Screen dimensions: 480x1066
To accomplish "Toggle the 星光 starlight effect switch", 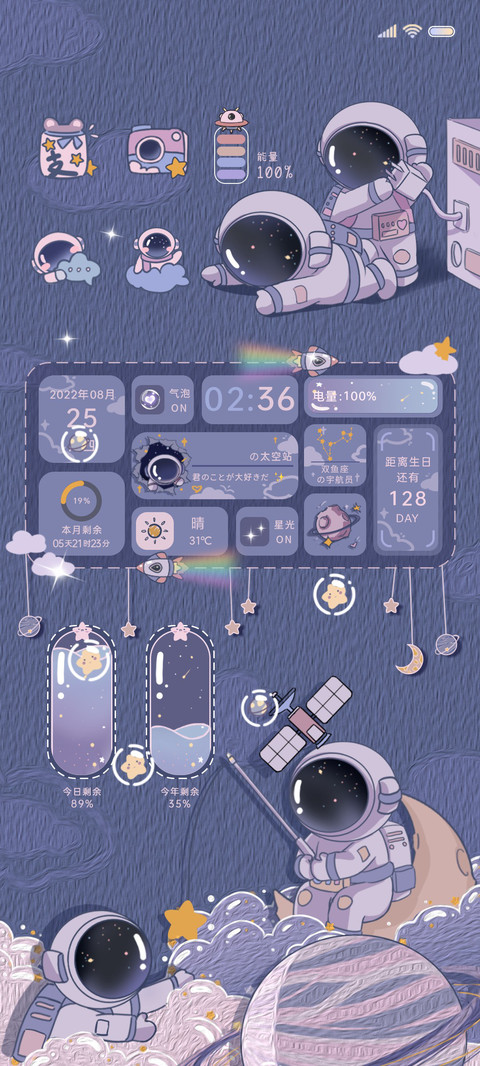I will 267,531.
